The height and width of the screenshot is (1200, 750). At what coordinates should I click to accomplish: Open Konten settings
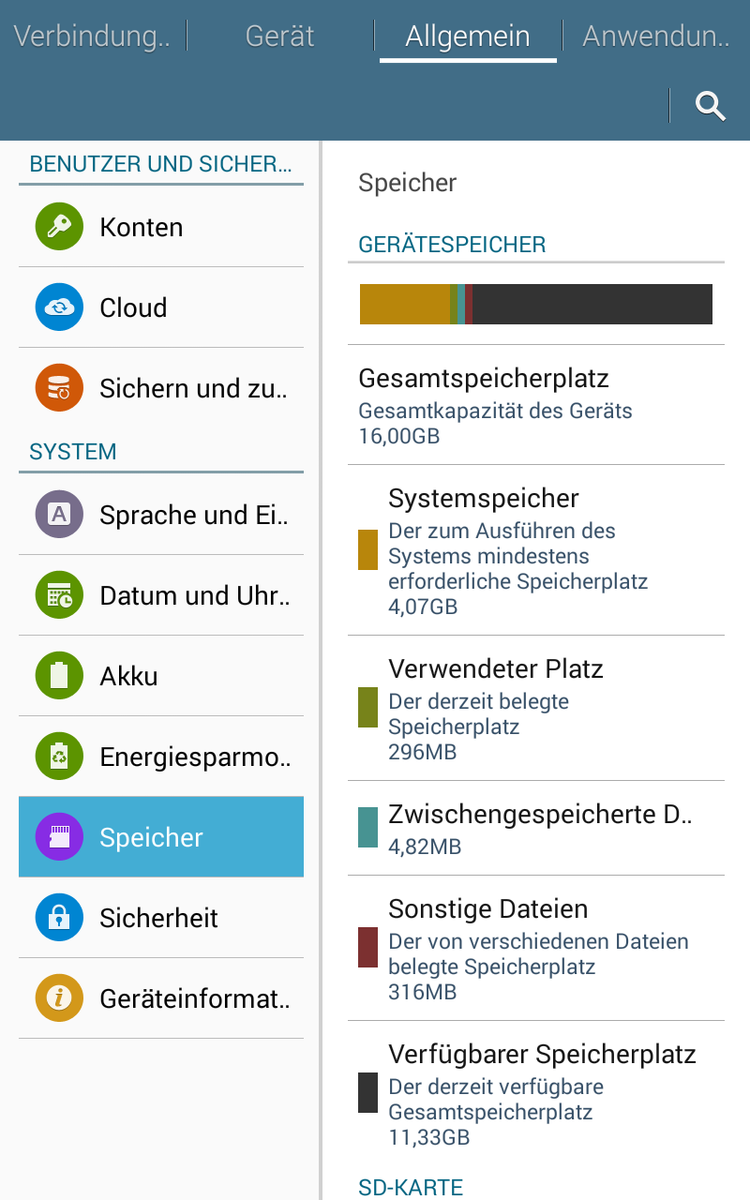161,227
